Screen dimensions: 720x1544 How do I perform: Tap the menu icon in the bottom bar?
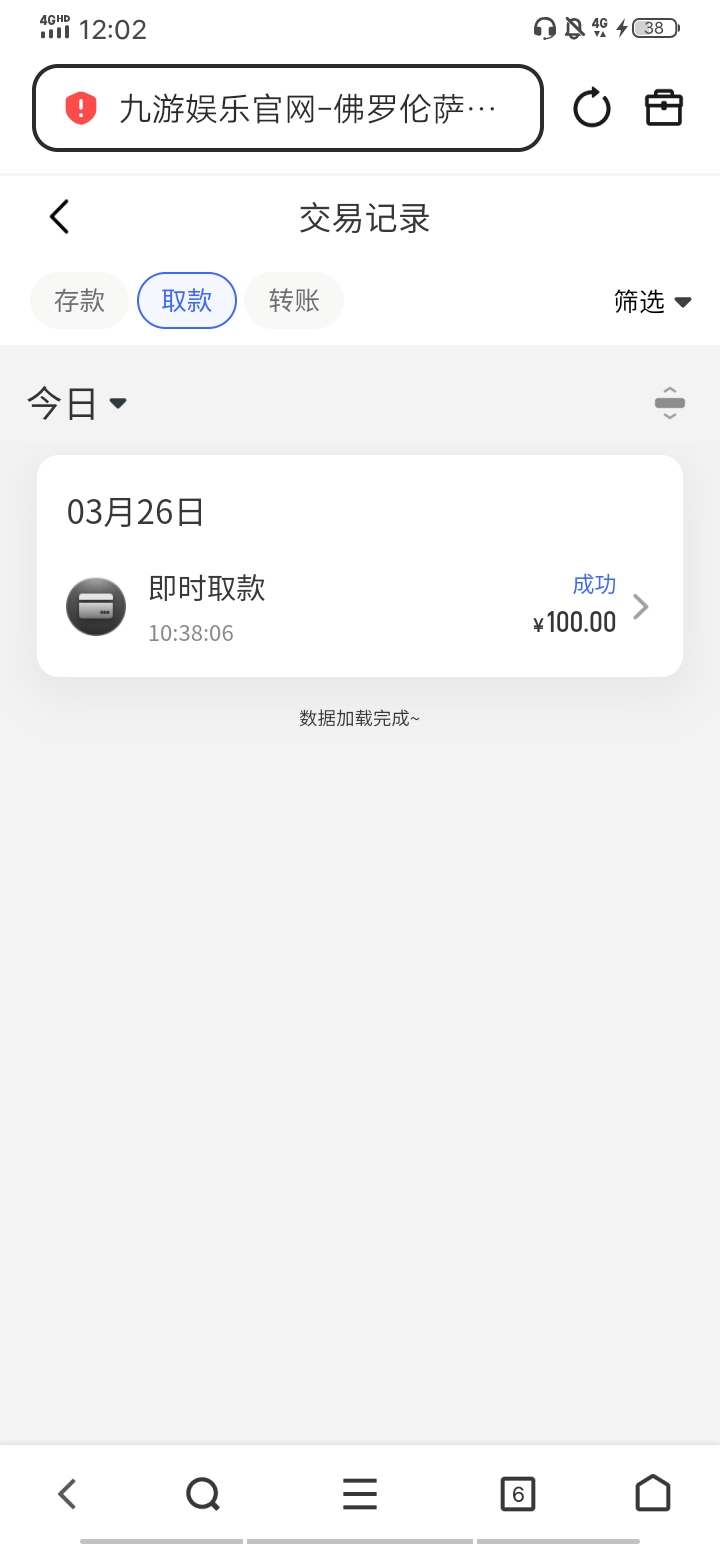(359, 1493)
